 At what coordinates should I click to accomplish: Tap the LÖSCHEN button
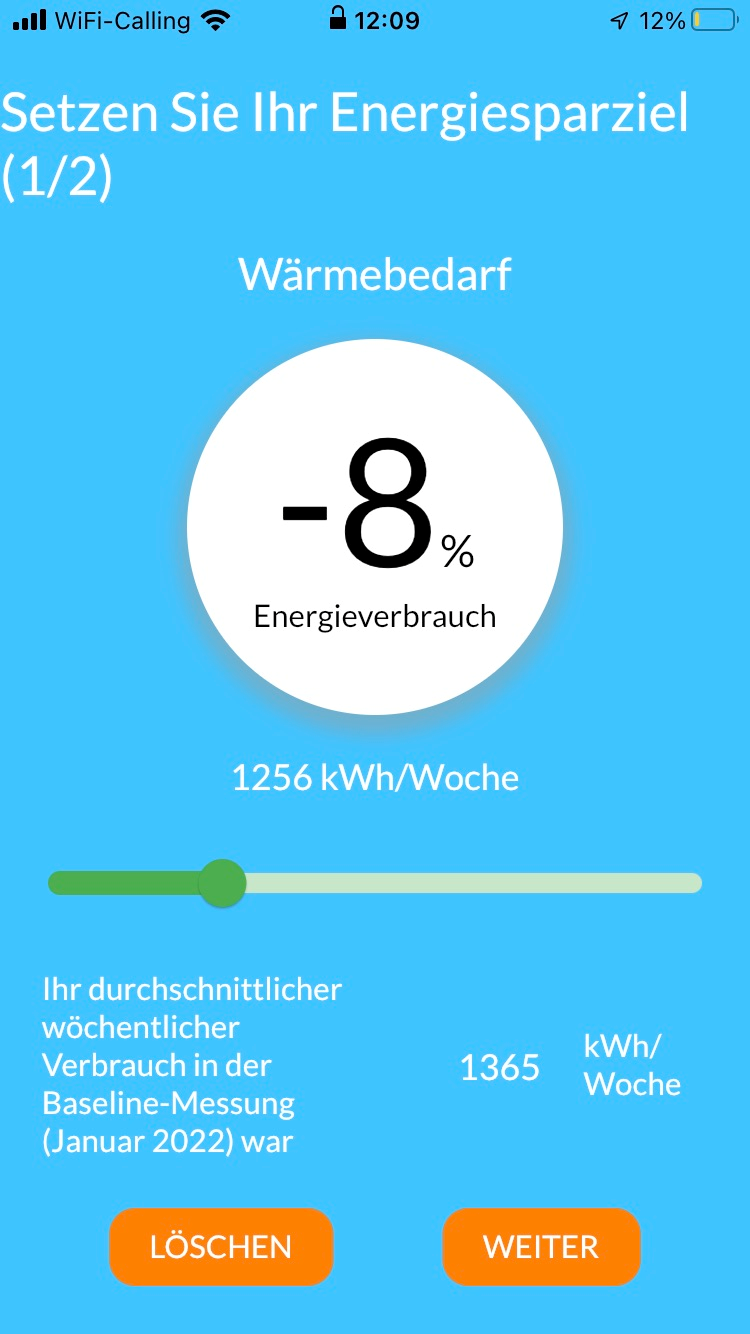(x=221, y=1246)
